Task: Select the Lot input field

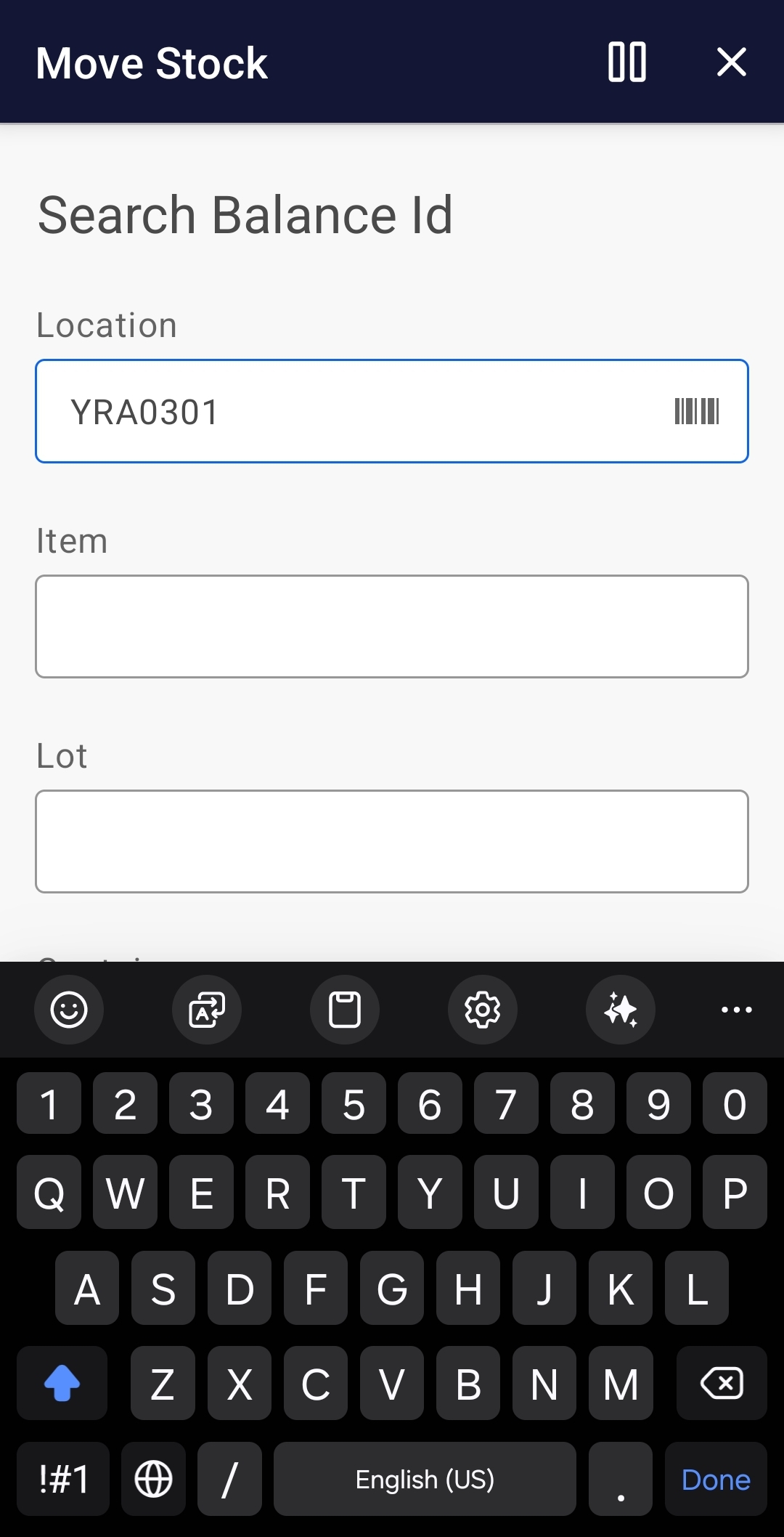Action: [392, 840]
